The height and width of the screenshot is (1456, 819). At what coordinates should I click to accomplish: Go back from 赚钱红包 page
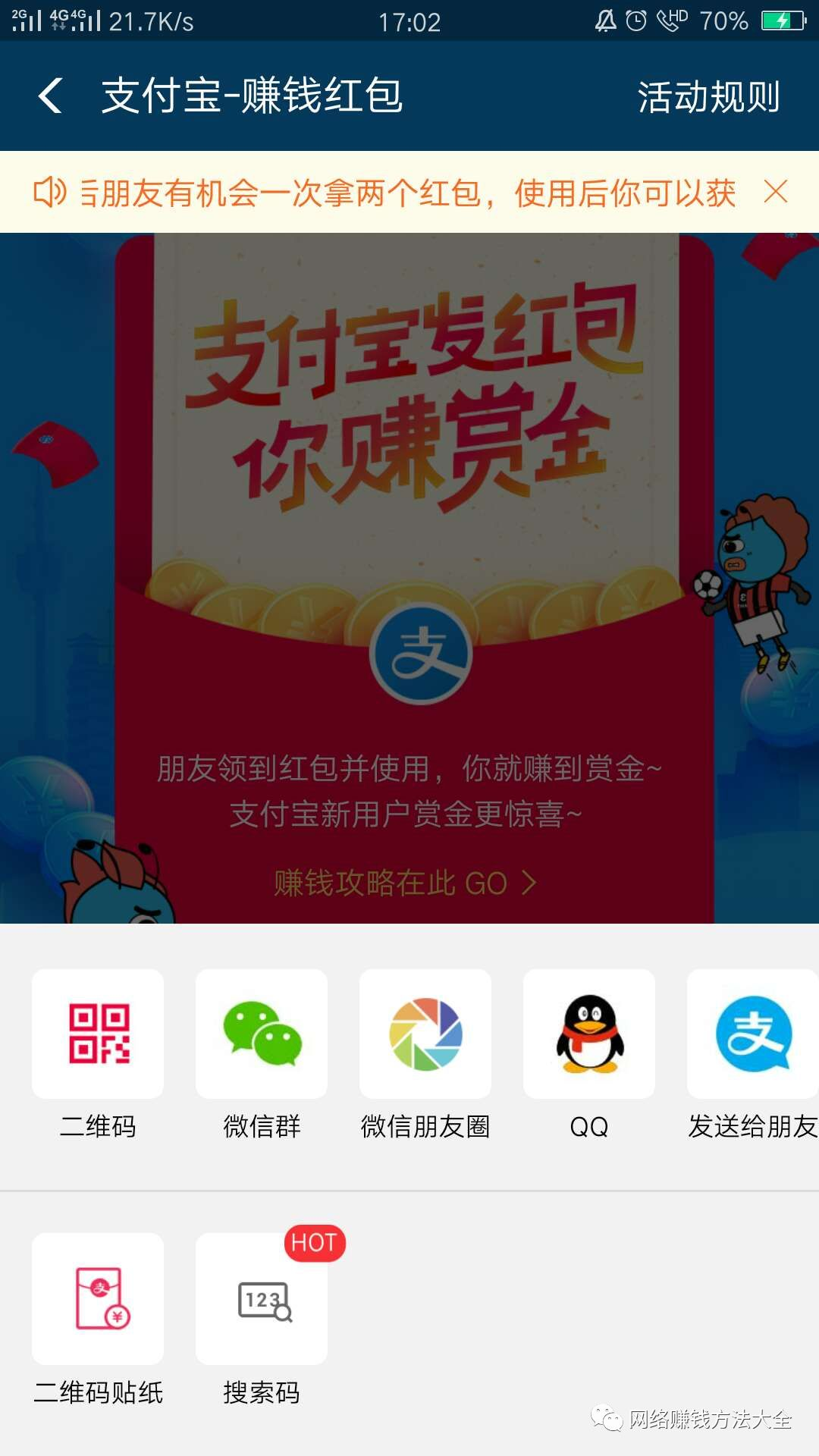[x=51, y=96]
